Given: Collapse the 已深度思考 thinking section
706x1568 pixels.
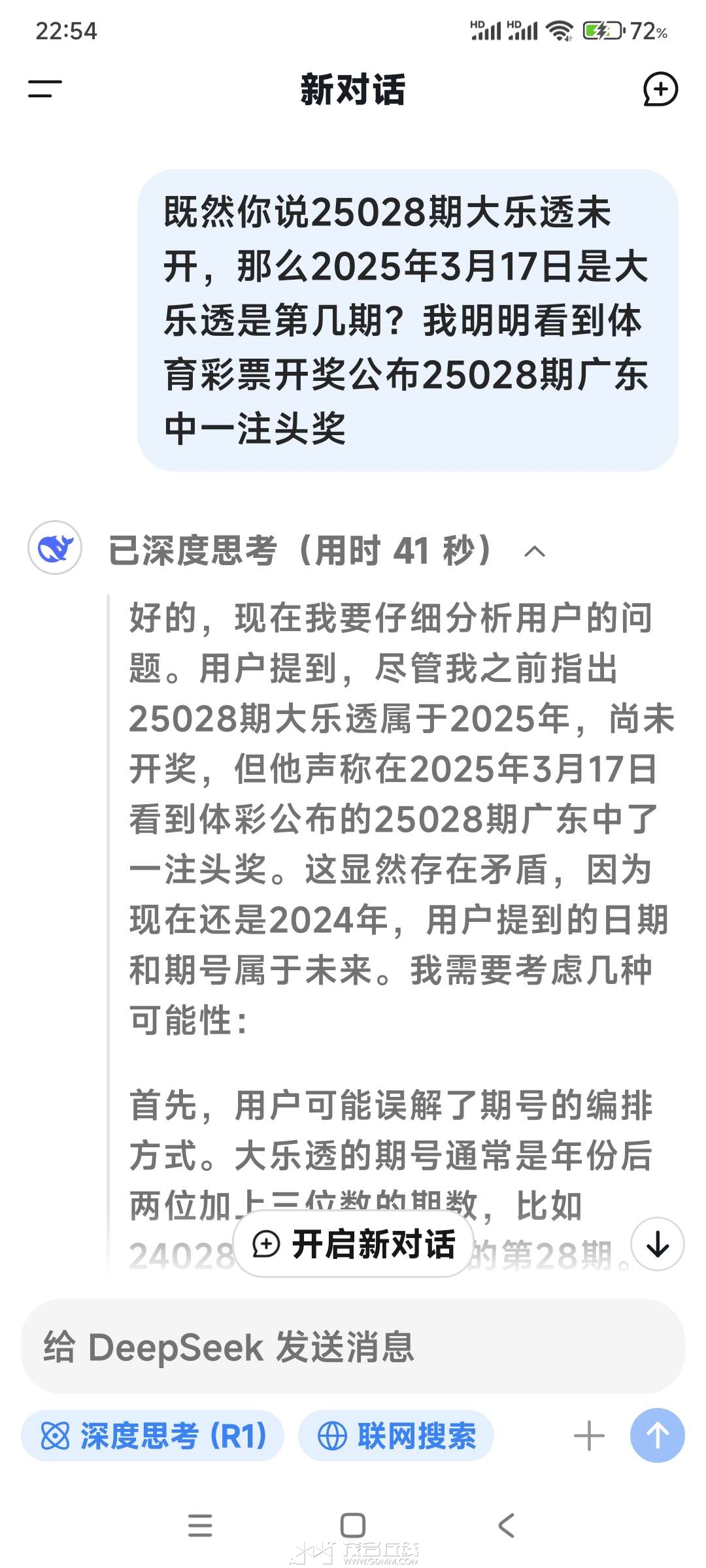Looking at the screenshot, I should pyautogui.click(x=534, y=551).
